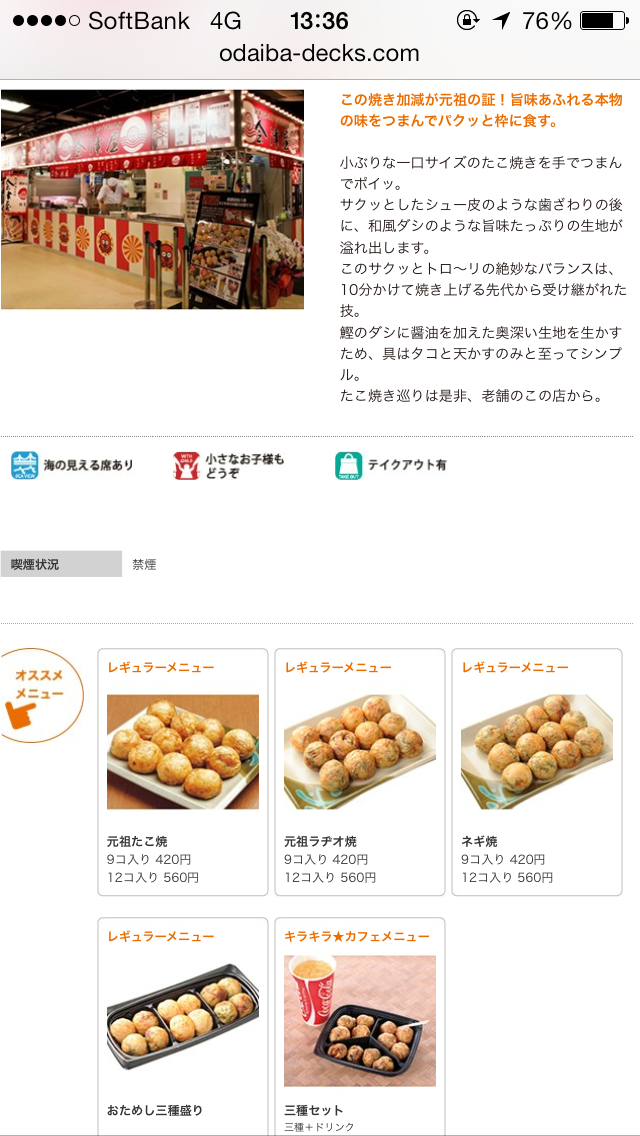This screenshot has height=1136, width=640.
Task: Tap the odaiba-decks.com address bar
Action: (x=320, y=54)
